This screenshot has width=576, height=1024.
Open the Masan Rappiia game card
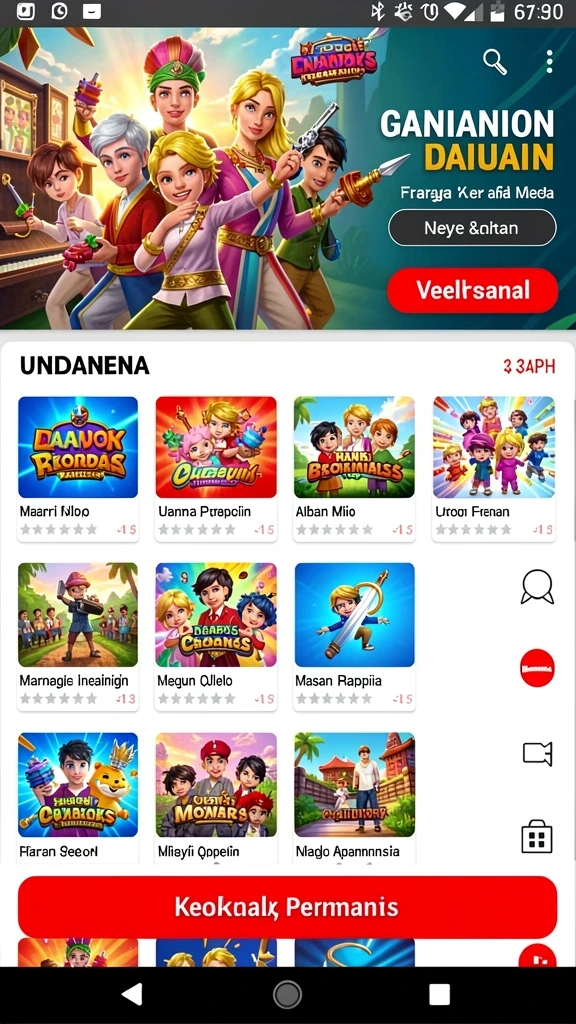tap(355, 636)
